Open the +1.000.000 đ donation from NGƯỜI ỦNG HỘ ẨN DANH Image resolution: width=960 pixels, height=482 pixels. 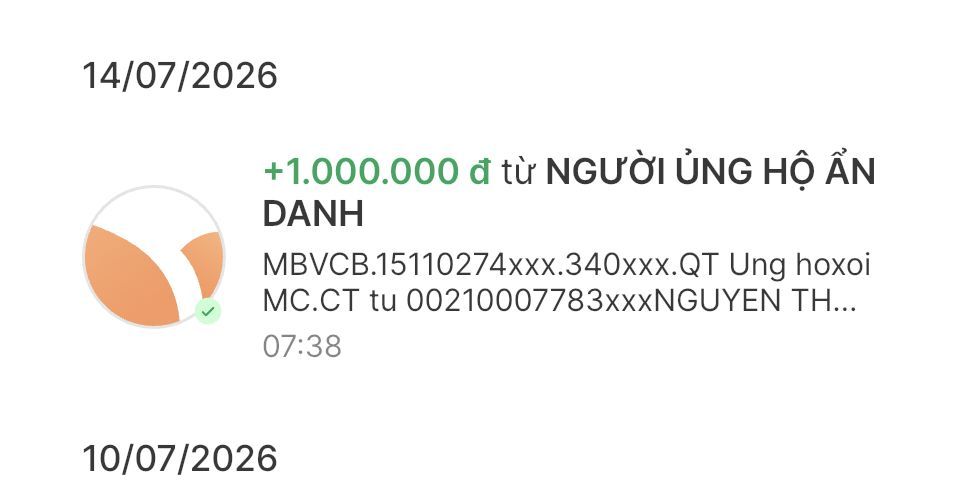tap(480, 257)
